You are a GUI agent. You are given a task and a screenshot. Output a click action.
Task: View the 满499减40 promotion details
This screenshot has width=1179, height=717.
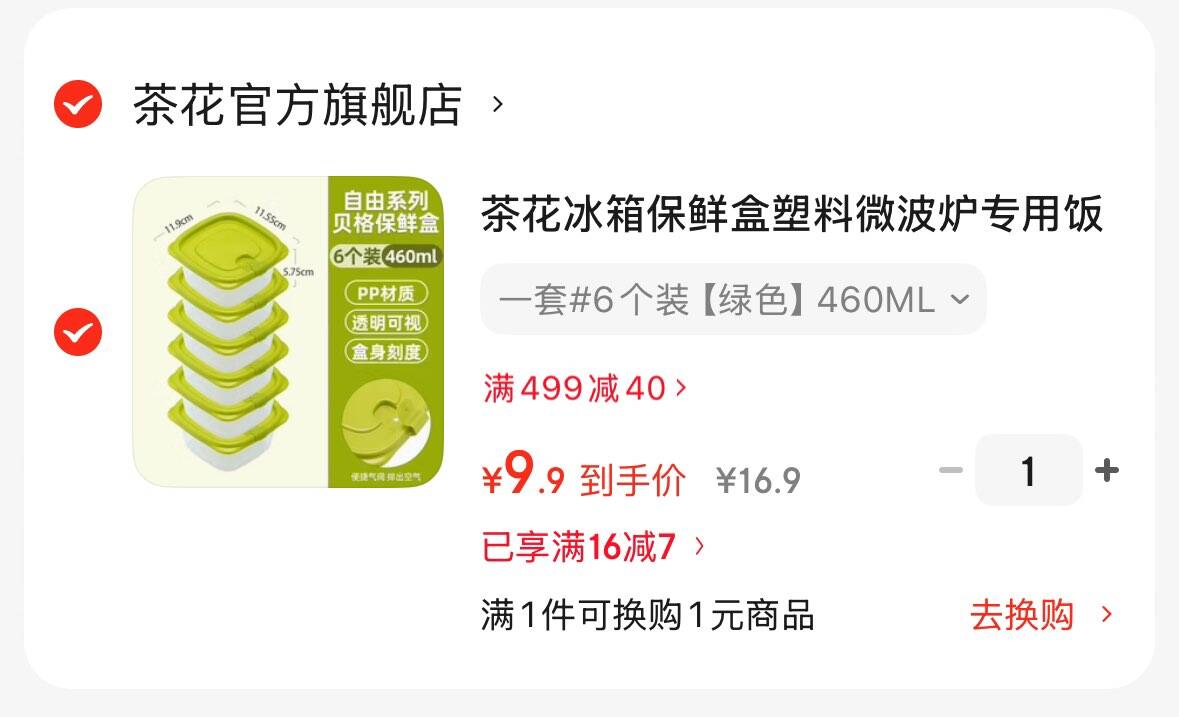coord(585,388)
